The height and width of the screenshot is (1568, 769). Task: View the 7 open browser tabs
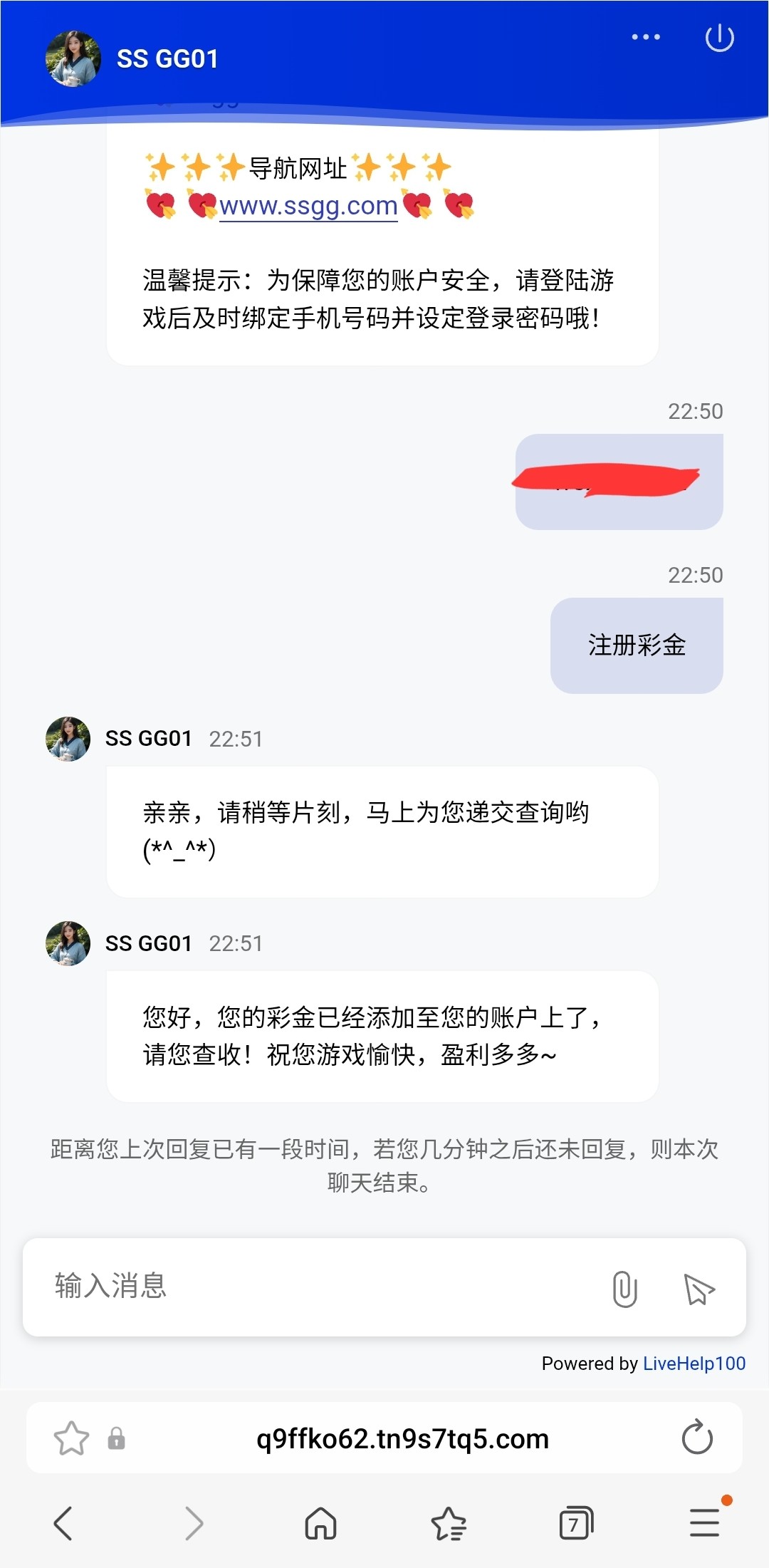(x=576, y=1524)
